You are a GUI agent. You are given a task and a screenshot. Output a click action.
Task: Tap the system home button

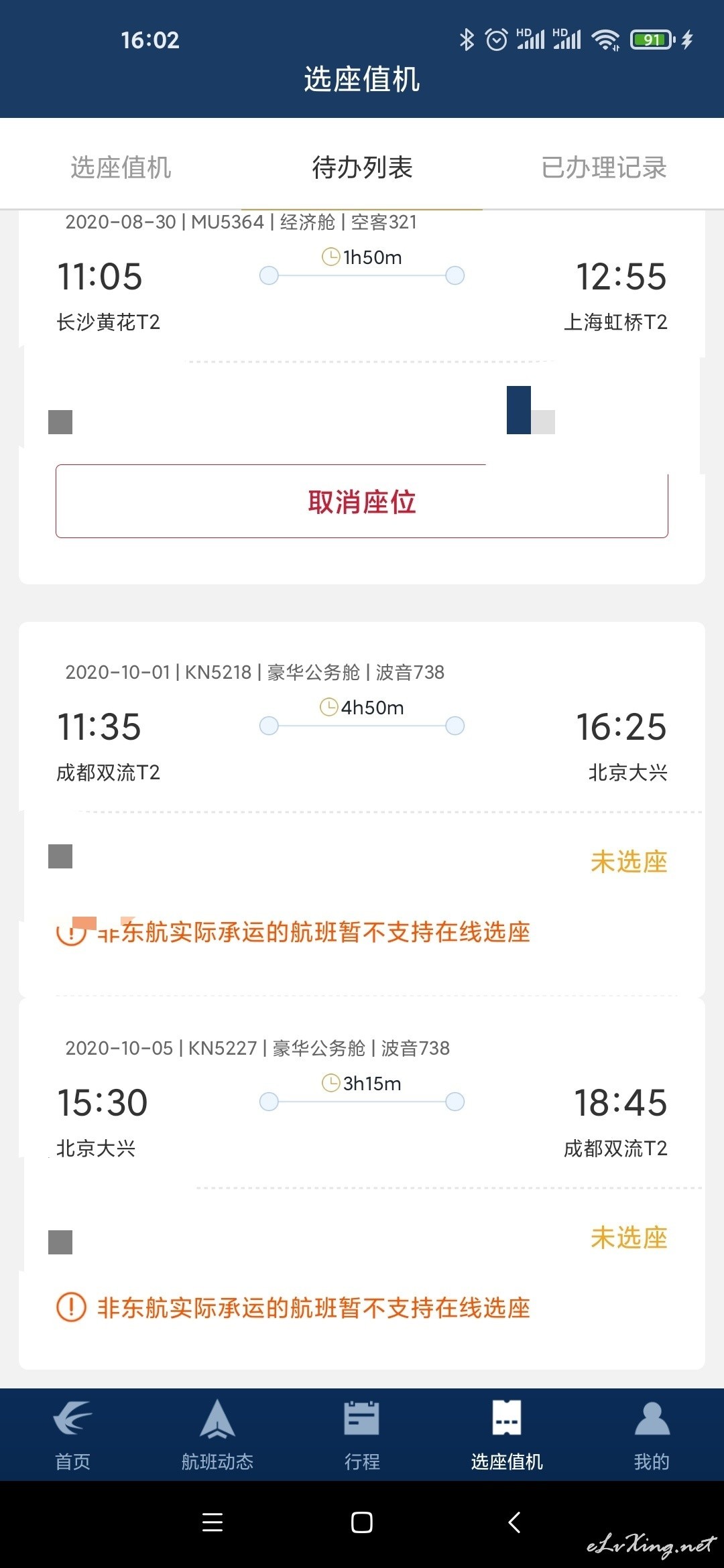click(x=362, y=1522)
